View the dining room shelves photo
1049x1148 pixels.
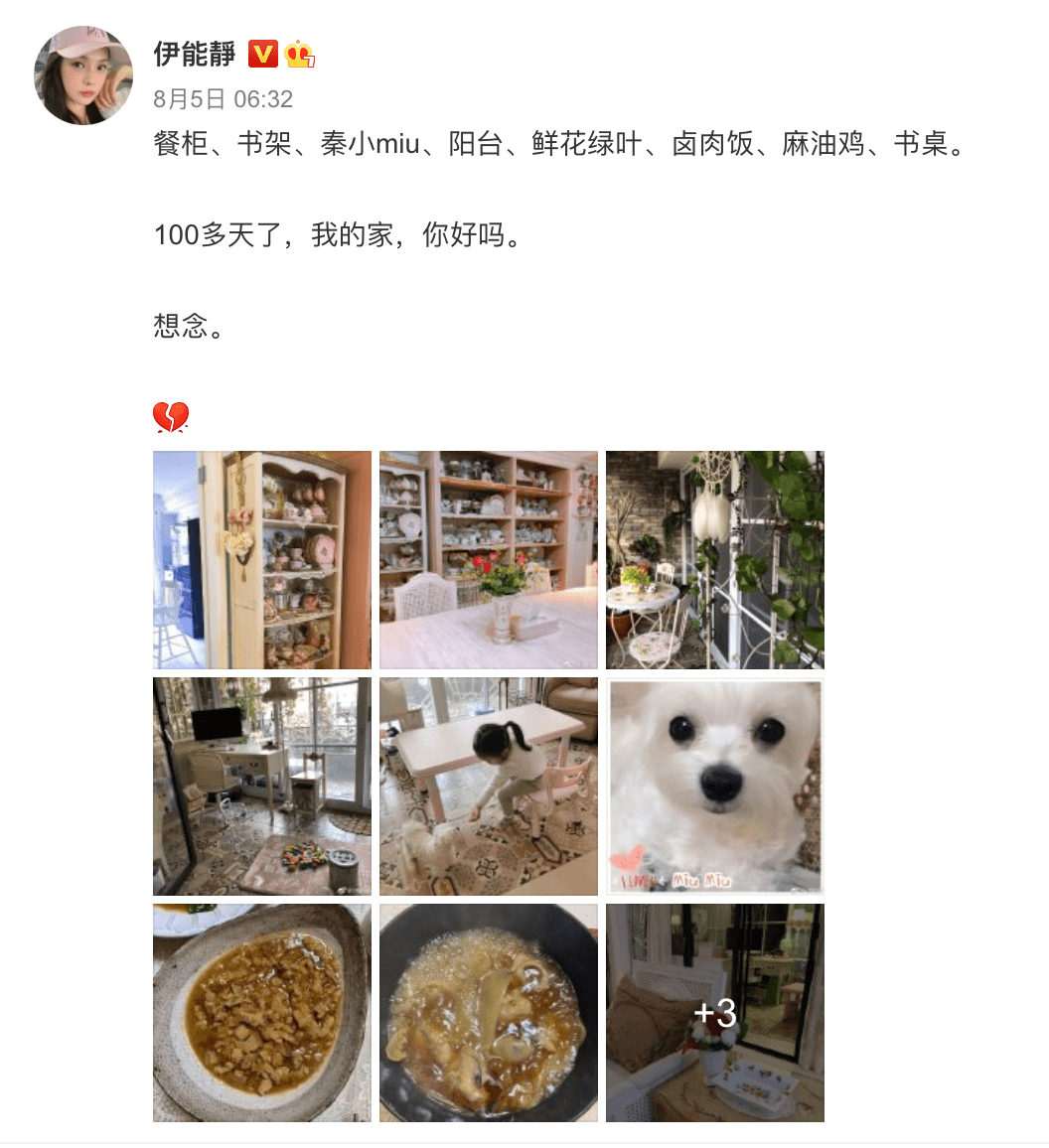tap(488, 558)
